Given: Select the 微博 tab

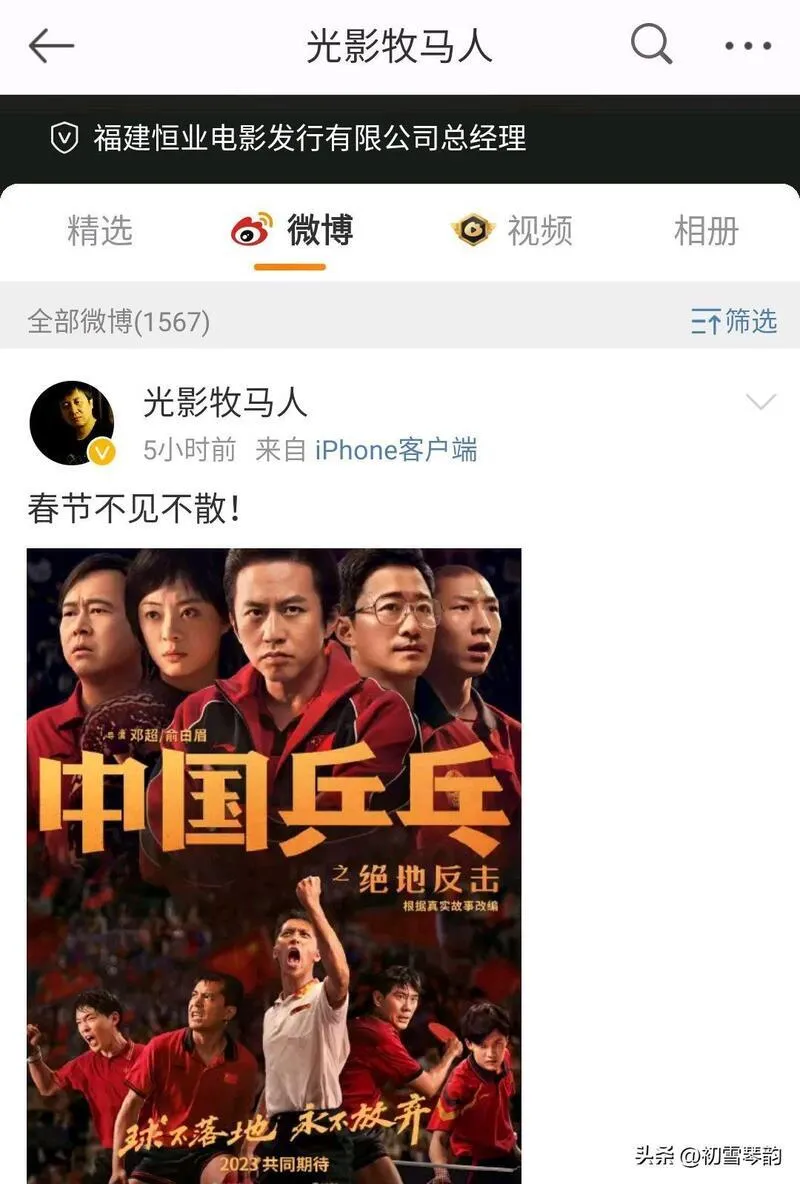Looking at the screenshot, I should (x=291, y=231).
